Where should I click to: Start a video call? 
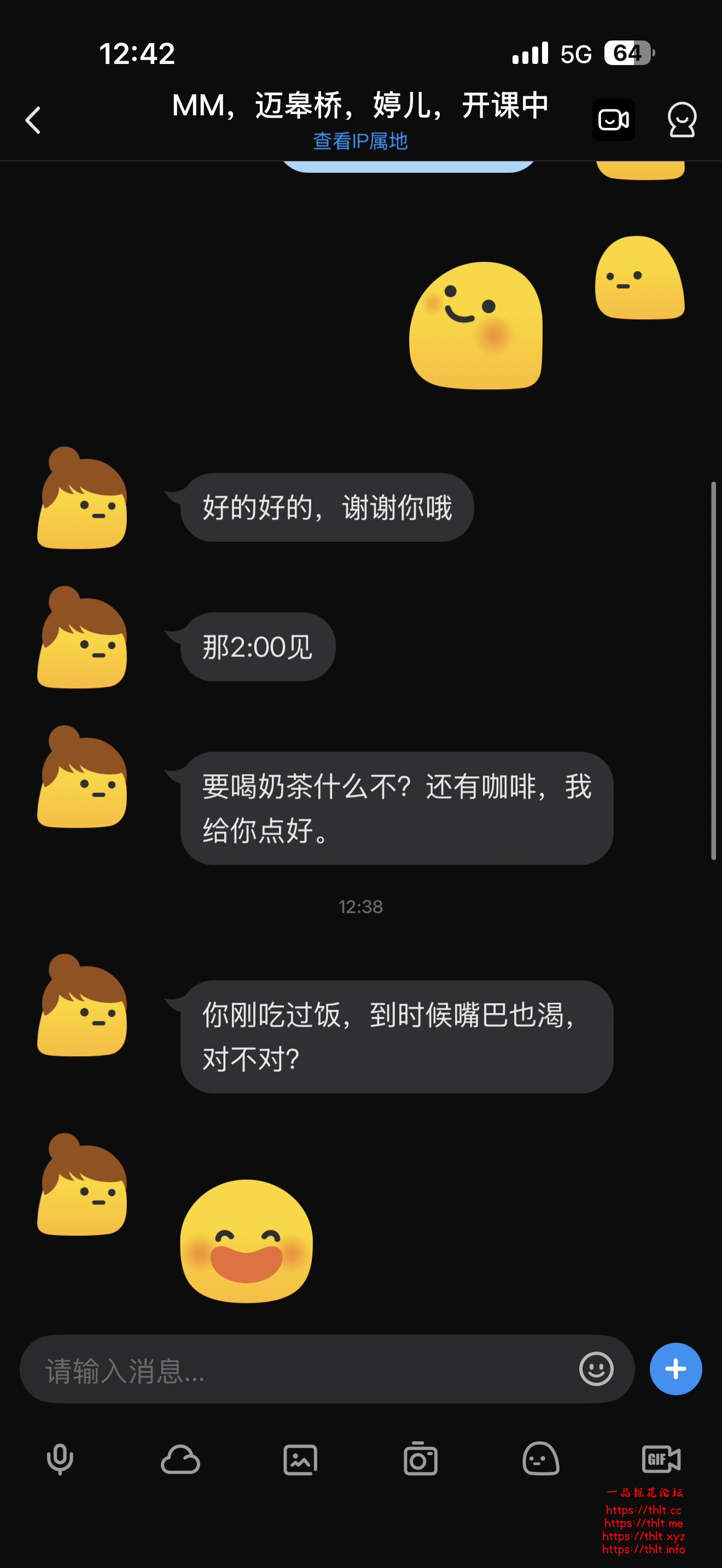tap(613, 120)
